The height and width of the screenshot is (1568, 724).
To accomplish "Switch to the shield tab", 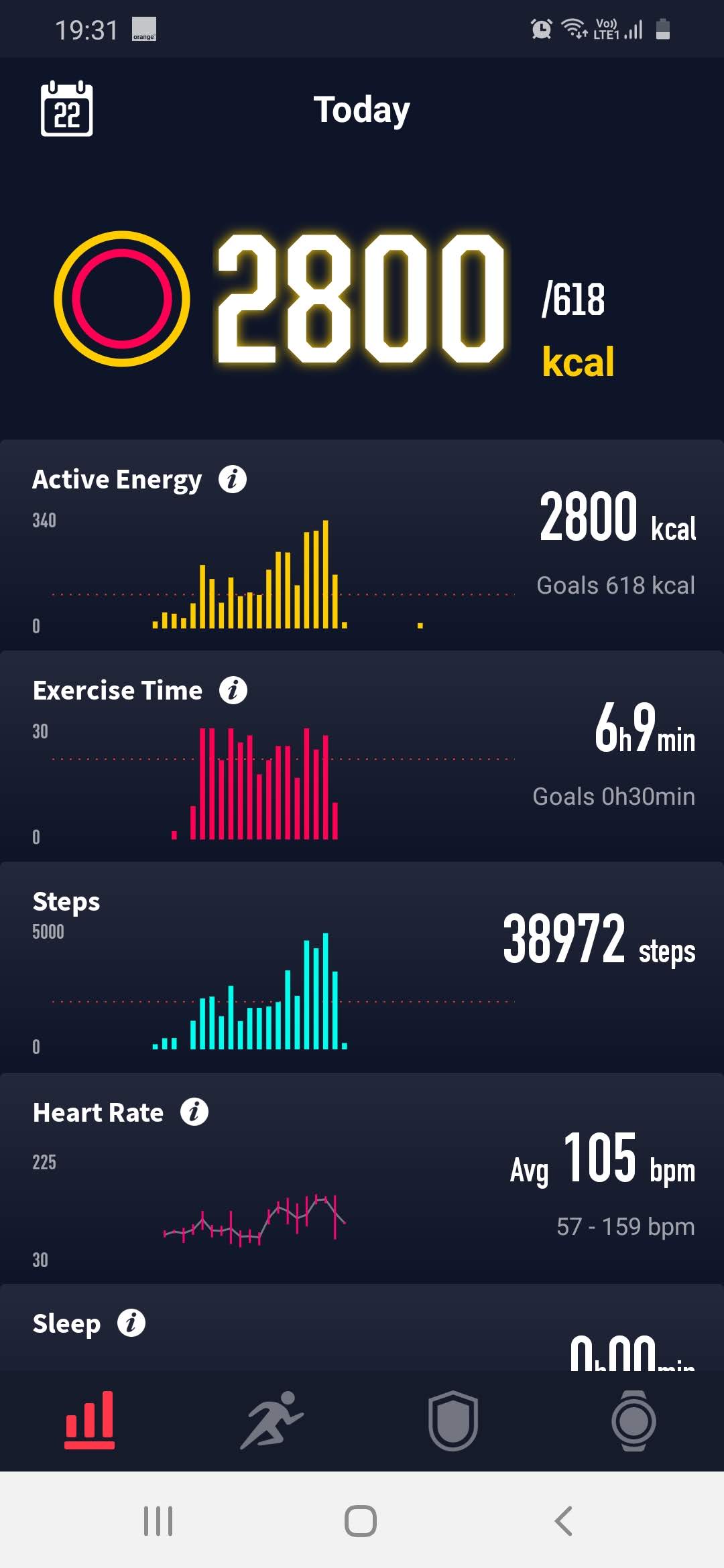I will (x=453, y=1421).
